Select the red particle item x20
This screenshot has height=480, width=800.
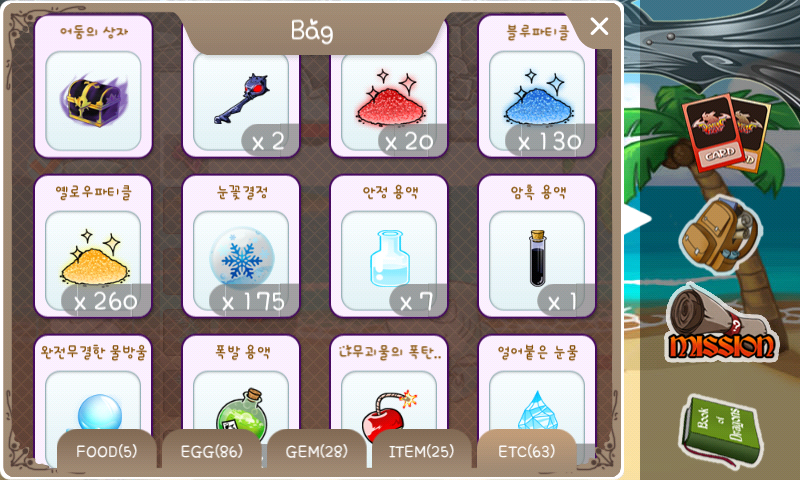pos(389,97)
